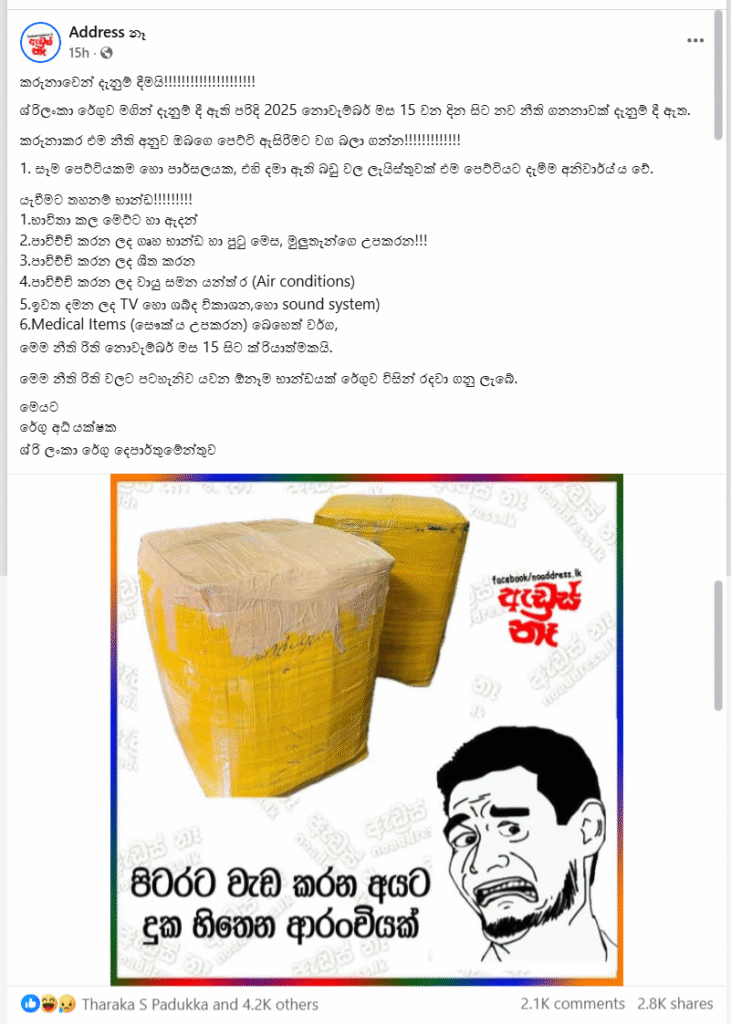
Task: Open the Address නෑ page profile picture
Action: [40, 41]
